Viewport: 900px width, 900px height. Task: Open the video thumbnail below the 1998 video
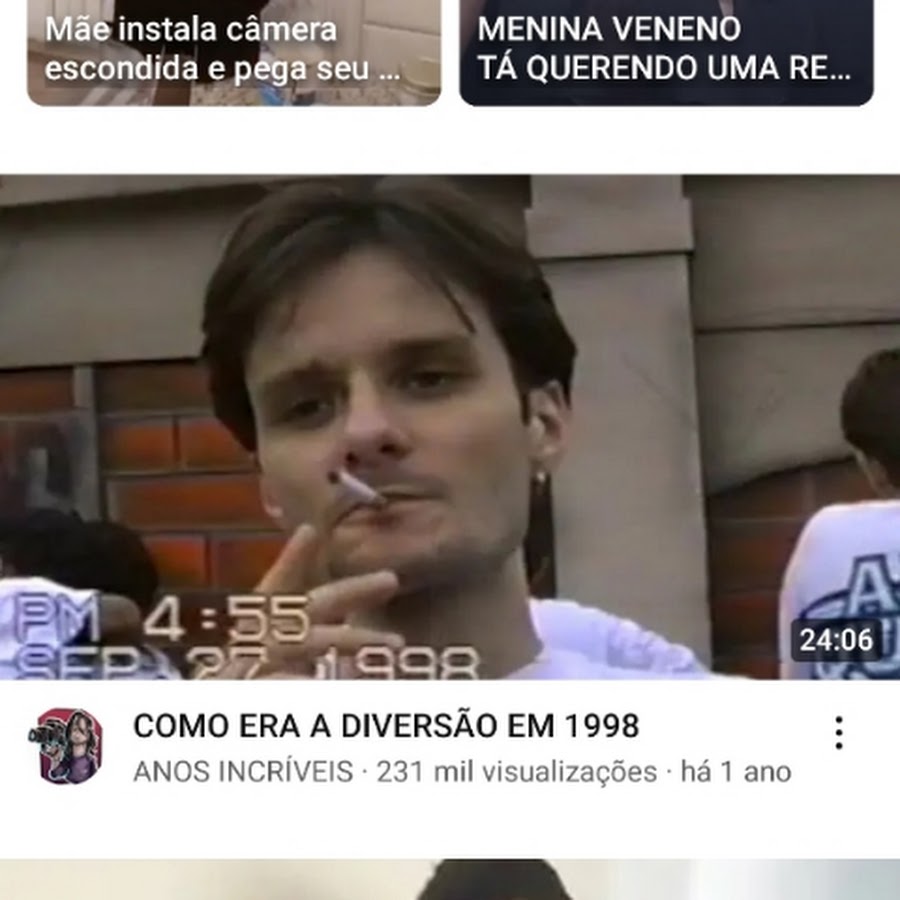click(x=450, y=880)
